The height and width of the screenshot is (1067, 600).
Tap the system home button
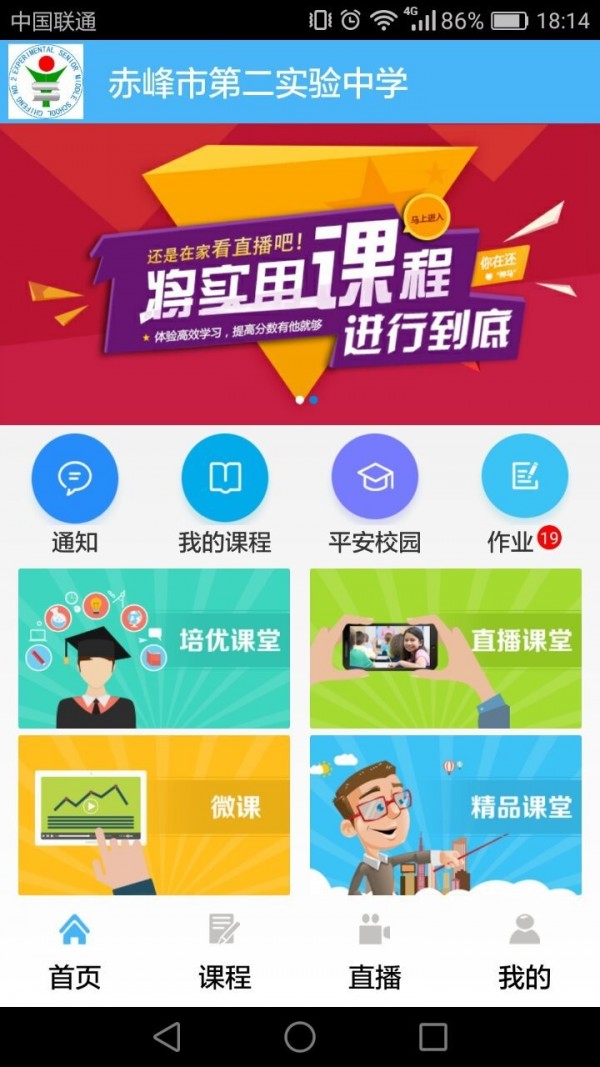(x=300, y=1037)
